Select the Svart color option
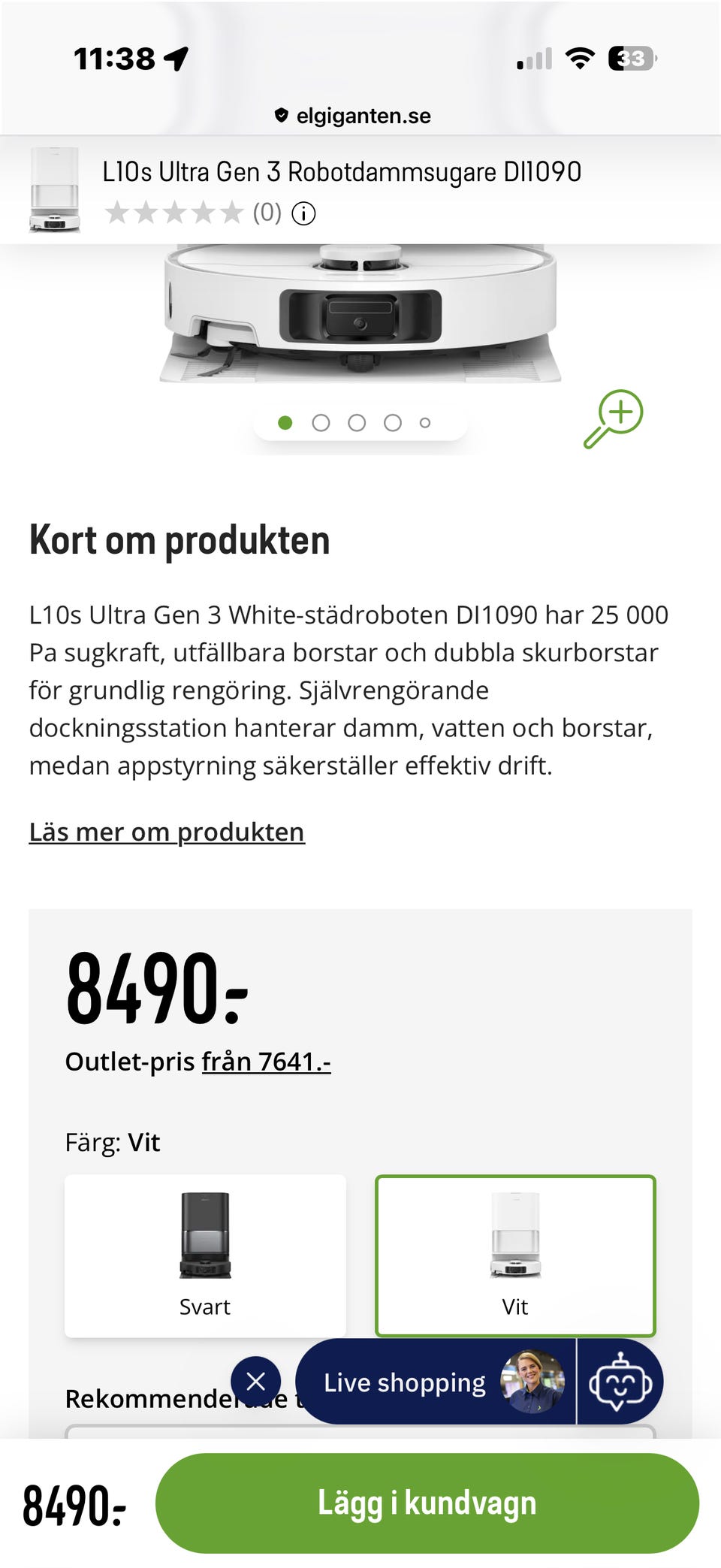The width and height of the screenshot is (721, 1568). click(205, 1256)
